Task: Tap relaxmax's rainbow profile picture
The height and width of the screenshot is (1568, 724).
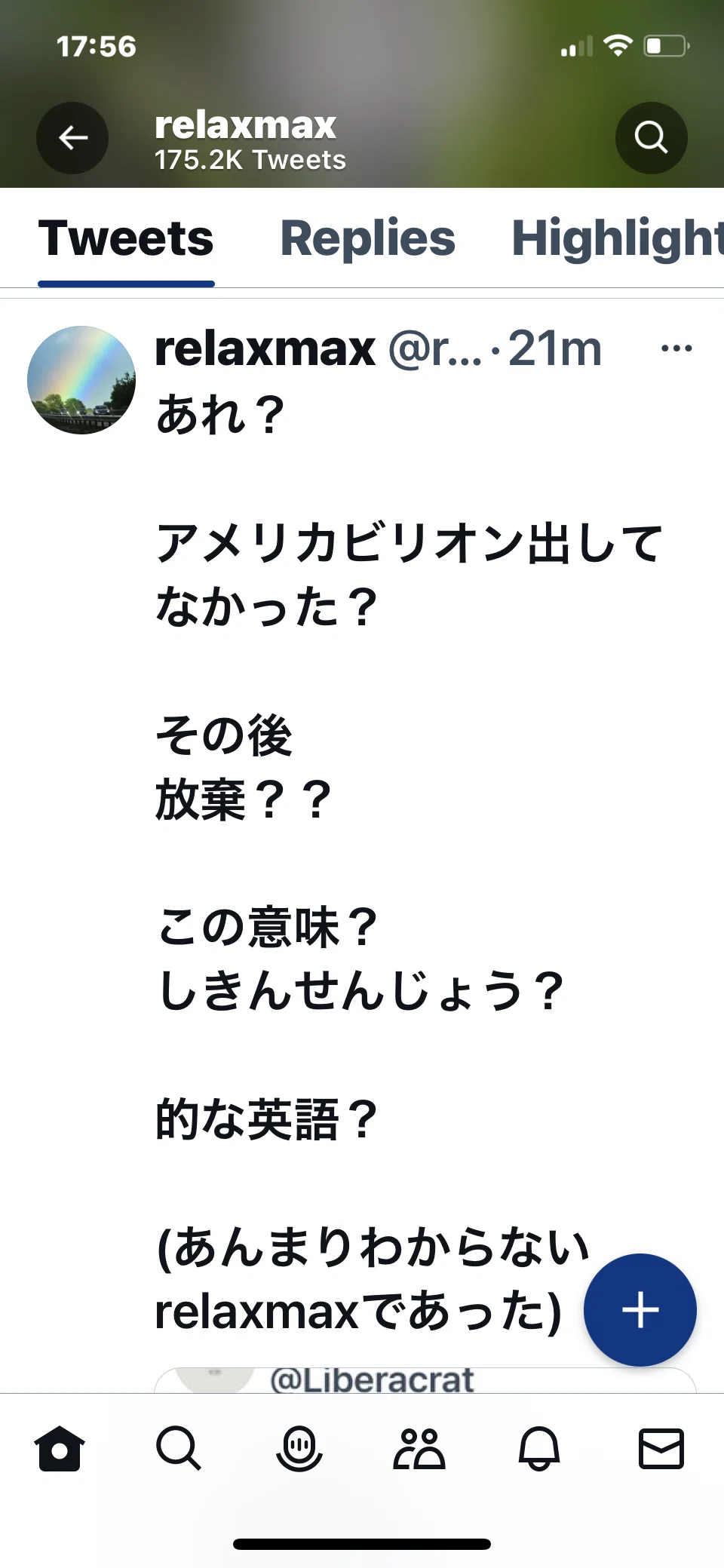Action: [81, 380]
